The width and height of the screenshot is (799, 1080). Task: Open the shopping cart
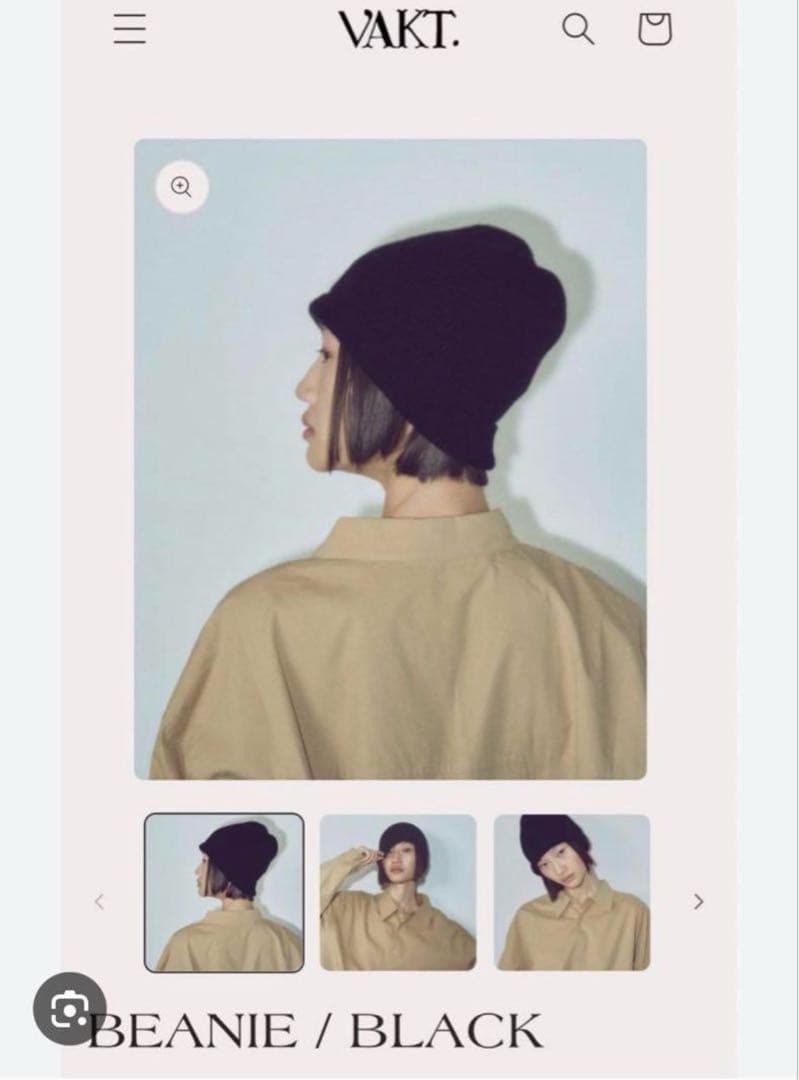pos(655,29)
